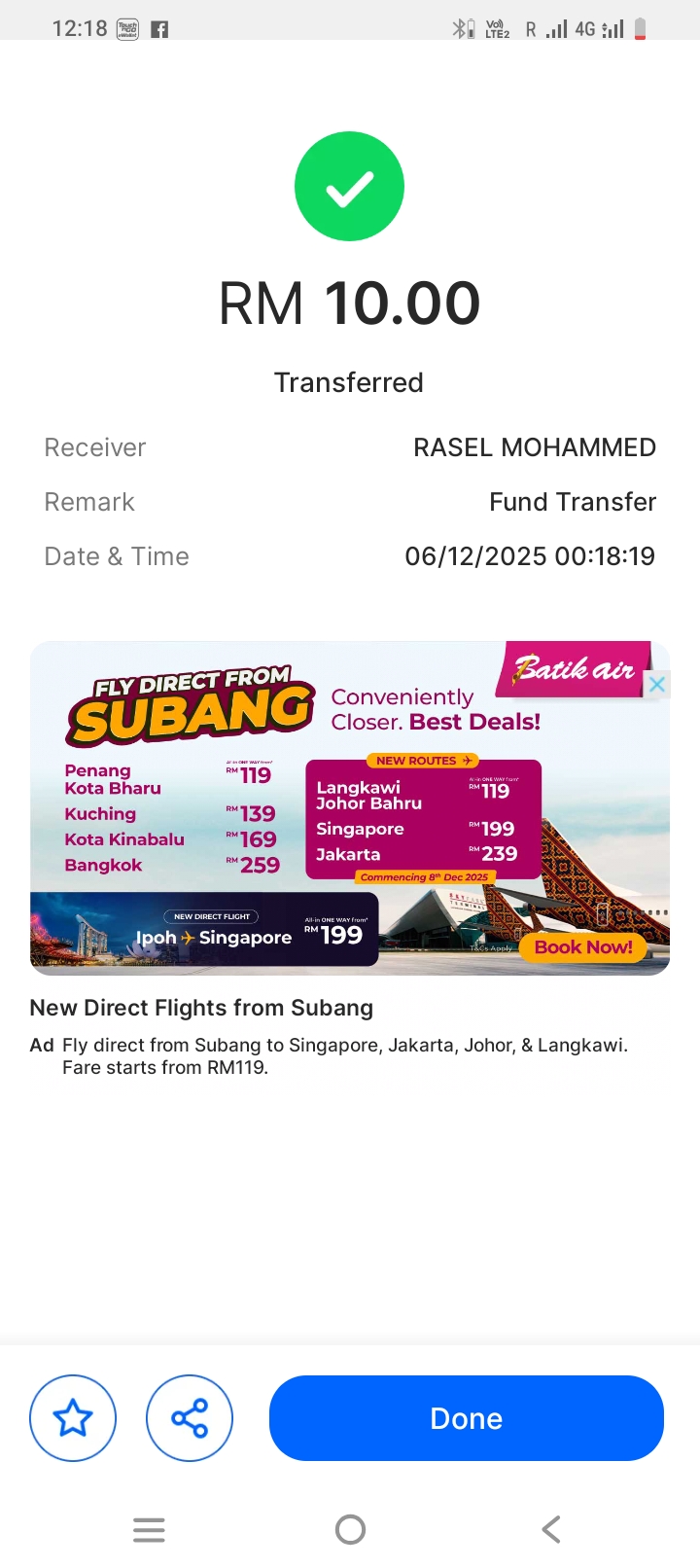Open the New Direct Flights from Subang link
The height and width of the screenshot is (1568, 700).
[x=201, y=1008]
